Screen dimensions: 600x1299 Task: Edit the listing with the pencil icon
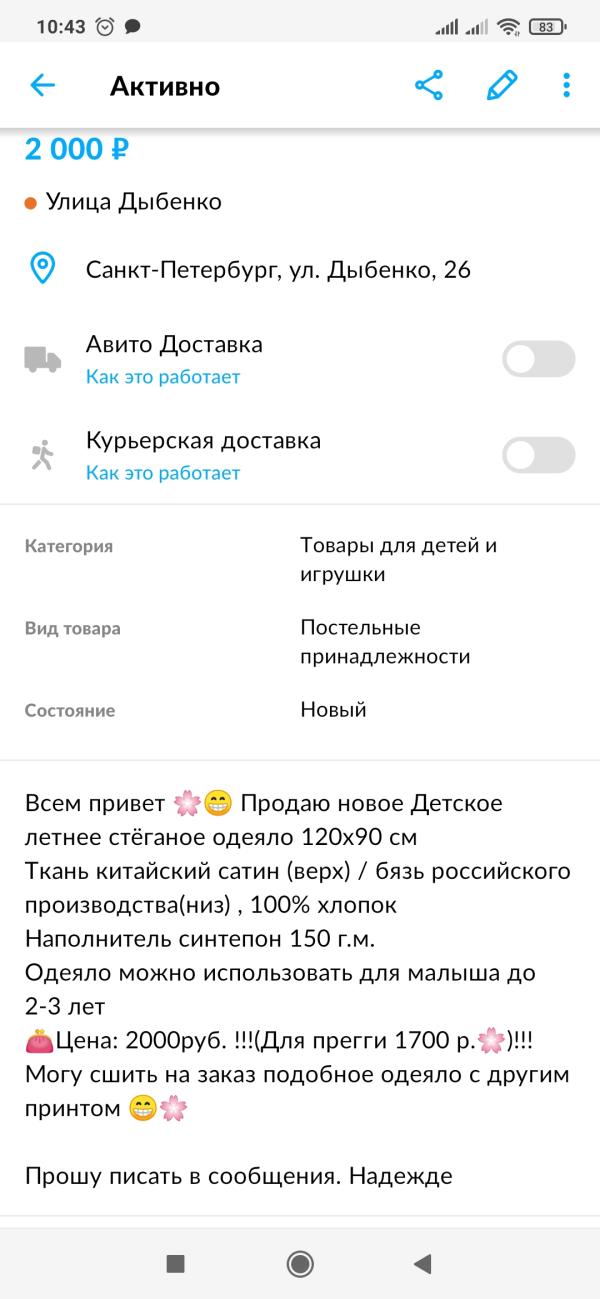(x=502, y=86)
